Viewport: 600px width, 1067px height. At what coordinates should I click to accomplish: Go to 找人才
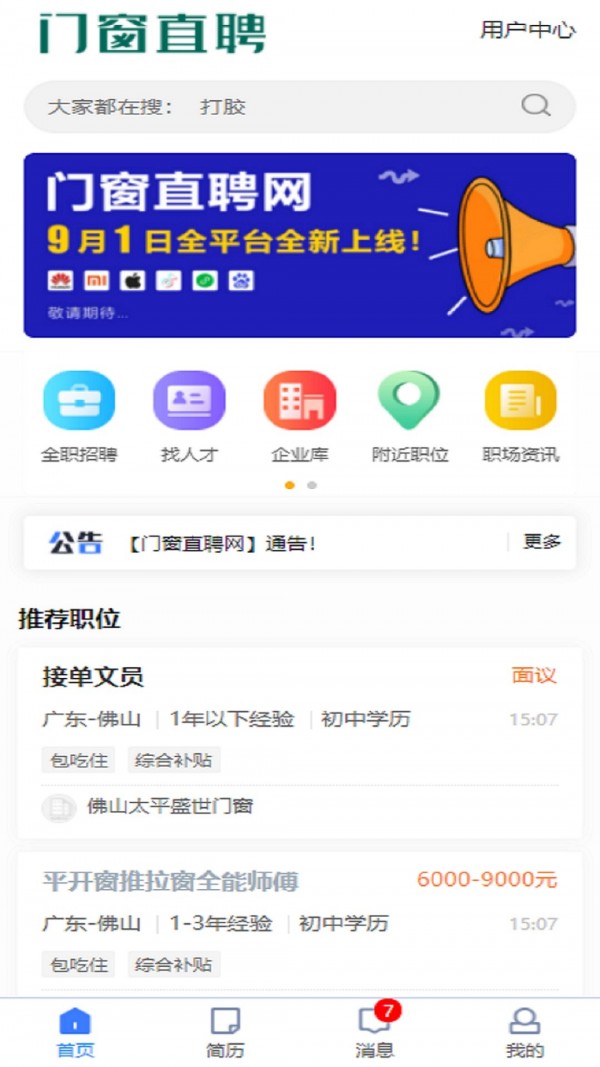(x=189, y=415)
